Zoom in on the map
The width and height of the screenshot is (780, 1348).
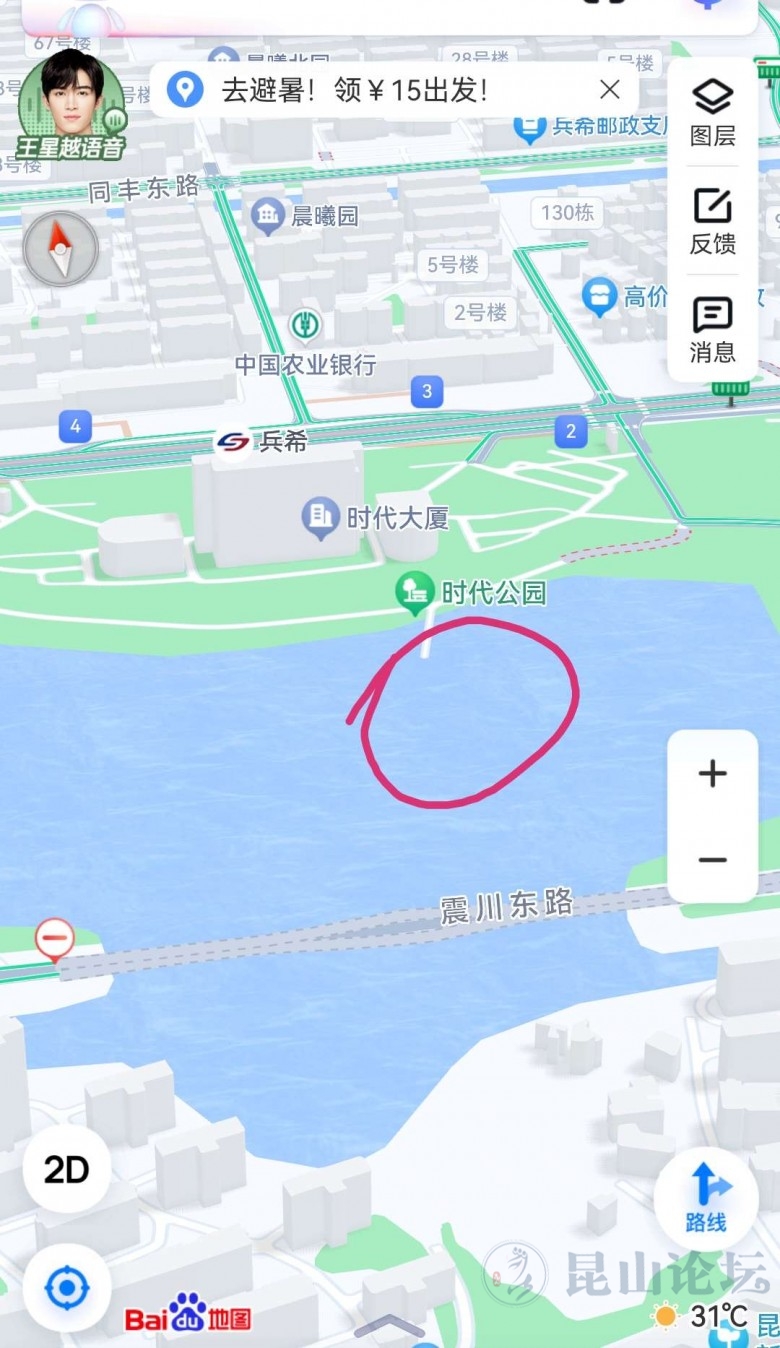tap(712, 773)
